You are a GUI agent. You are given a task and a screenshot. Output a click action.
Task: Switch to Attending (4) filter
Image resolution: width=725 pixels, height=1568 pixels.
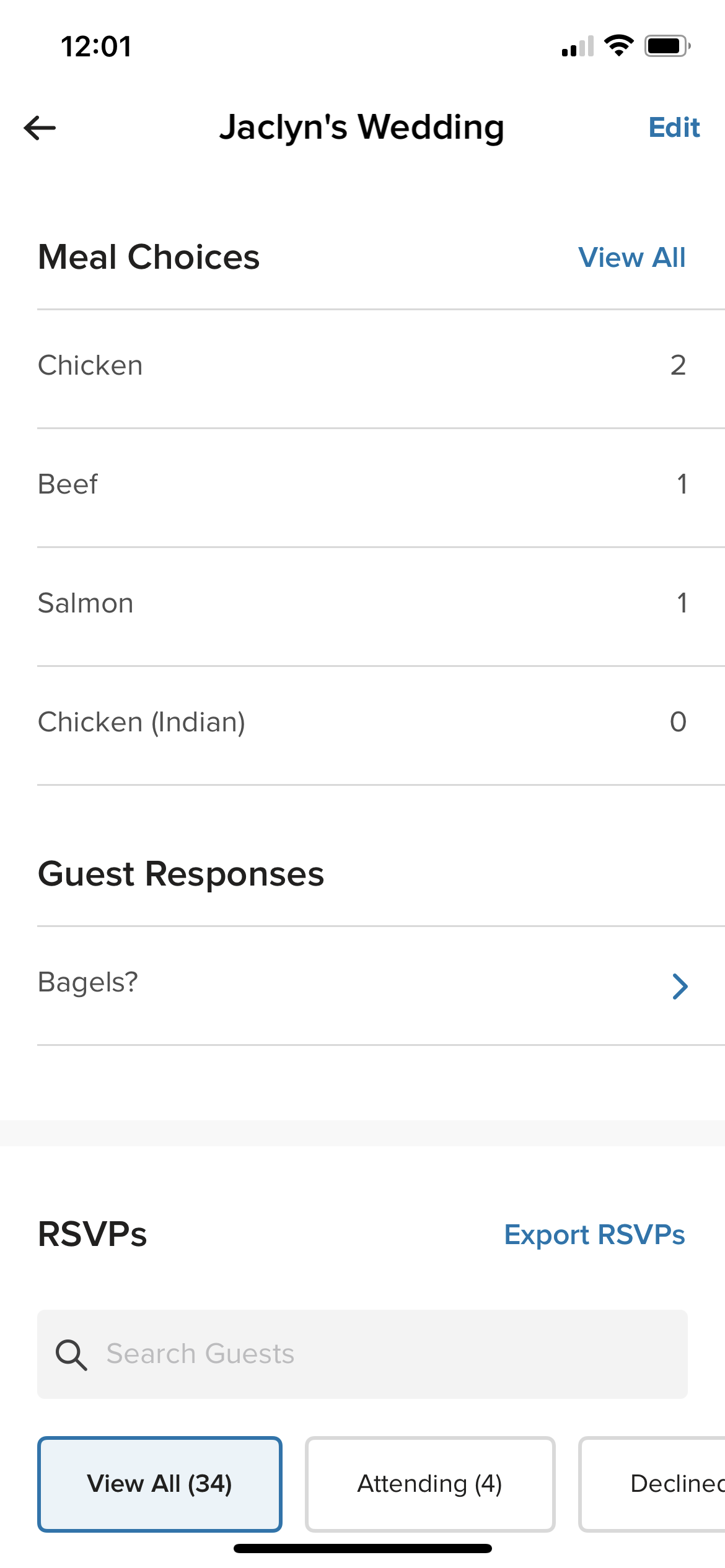[x=429, y=1484]
